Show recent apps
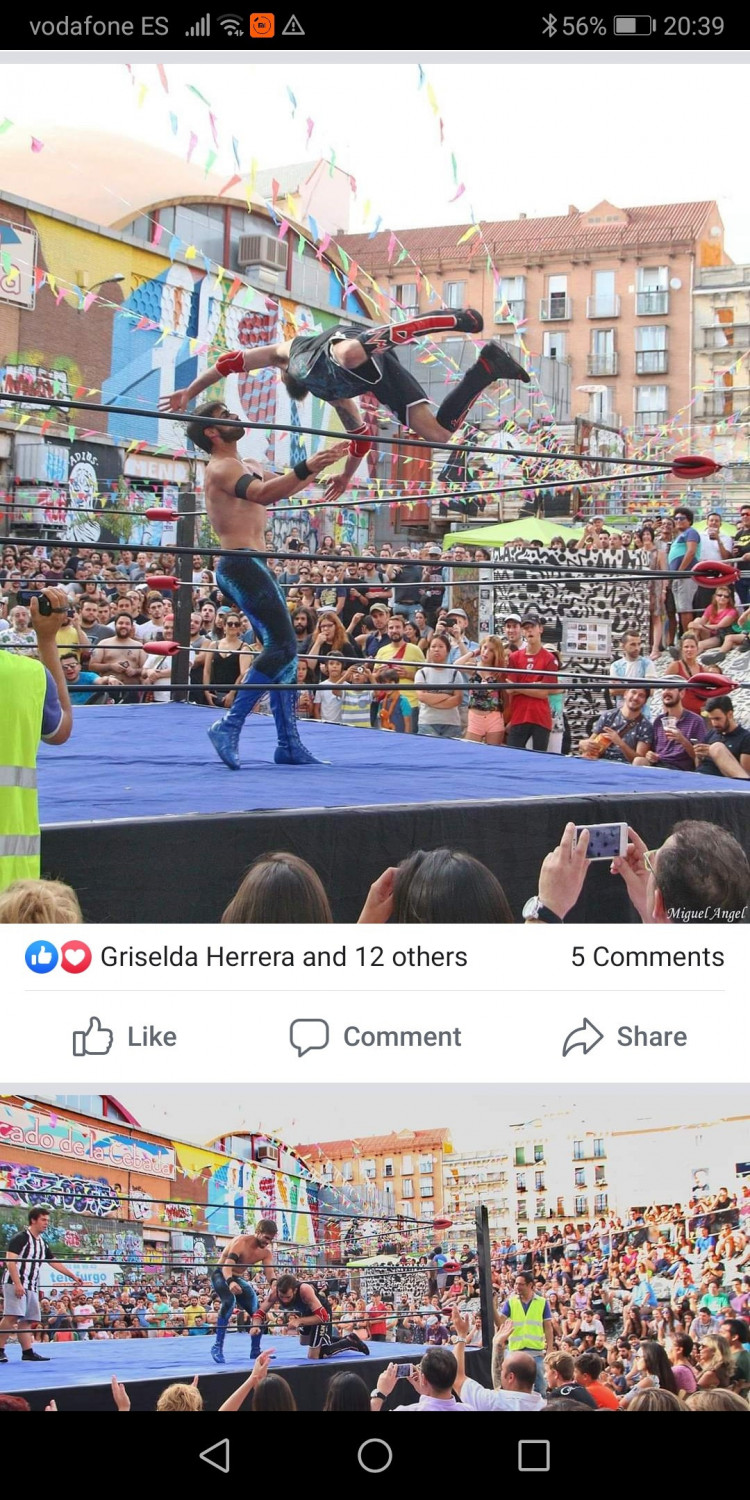 (x=534, y=1456)
